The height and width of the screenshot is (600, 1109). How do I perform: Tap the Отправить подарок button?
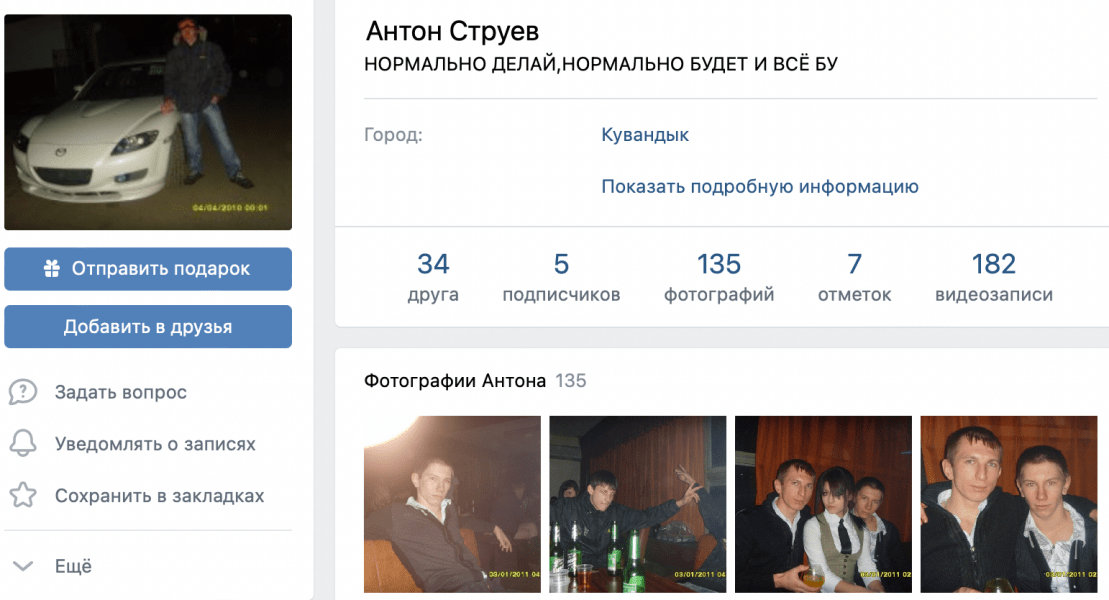(148, 269)
